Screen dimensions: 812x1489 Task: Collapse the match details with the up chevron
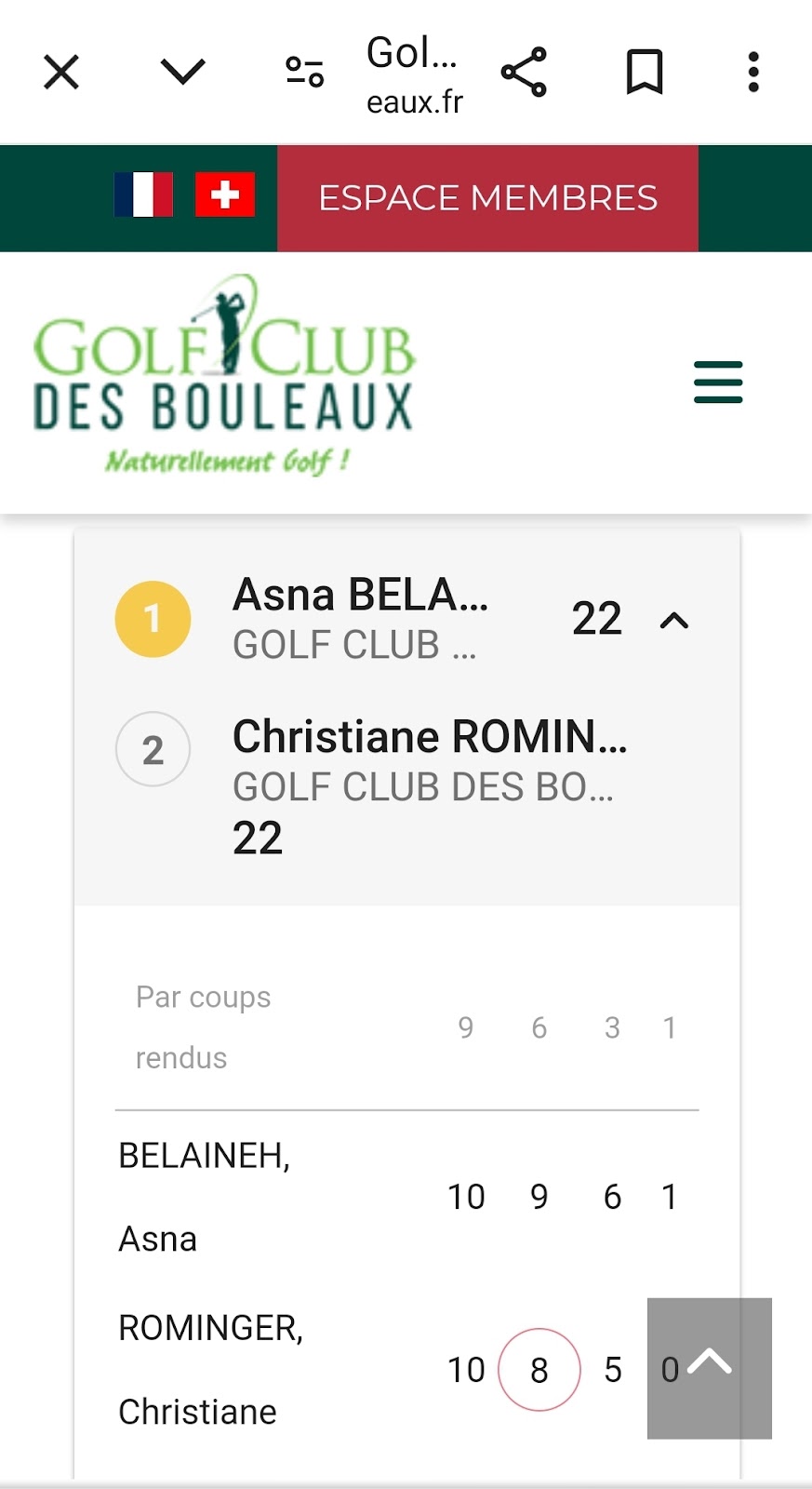674,621
